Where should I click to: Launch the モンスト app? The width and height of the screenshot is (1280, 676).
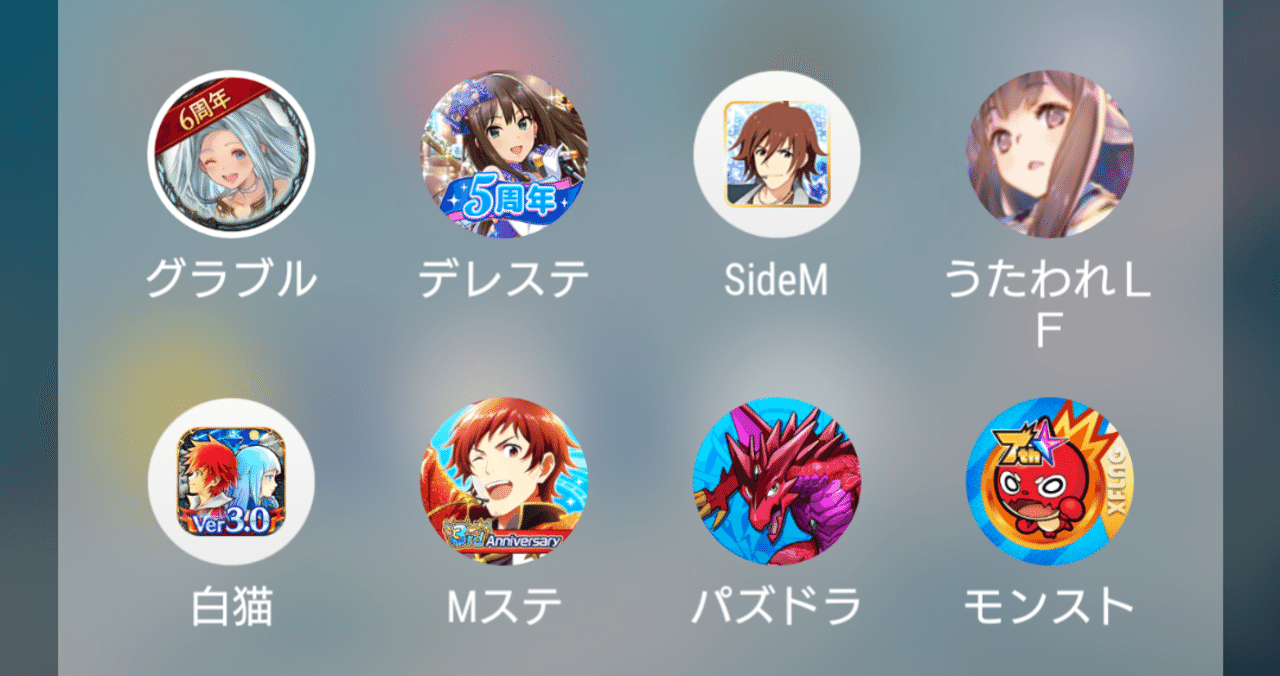click(1050, 481)
